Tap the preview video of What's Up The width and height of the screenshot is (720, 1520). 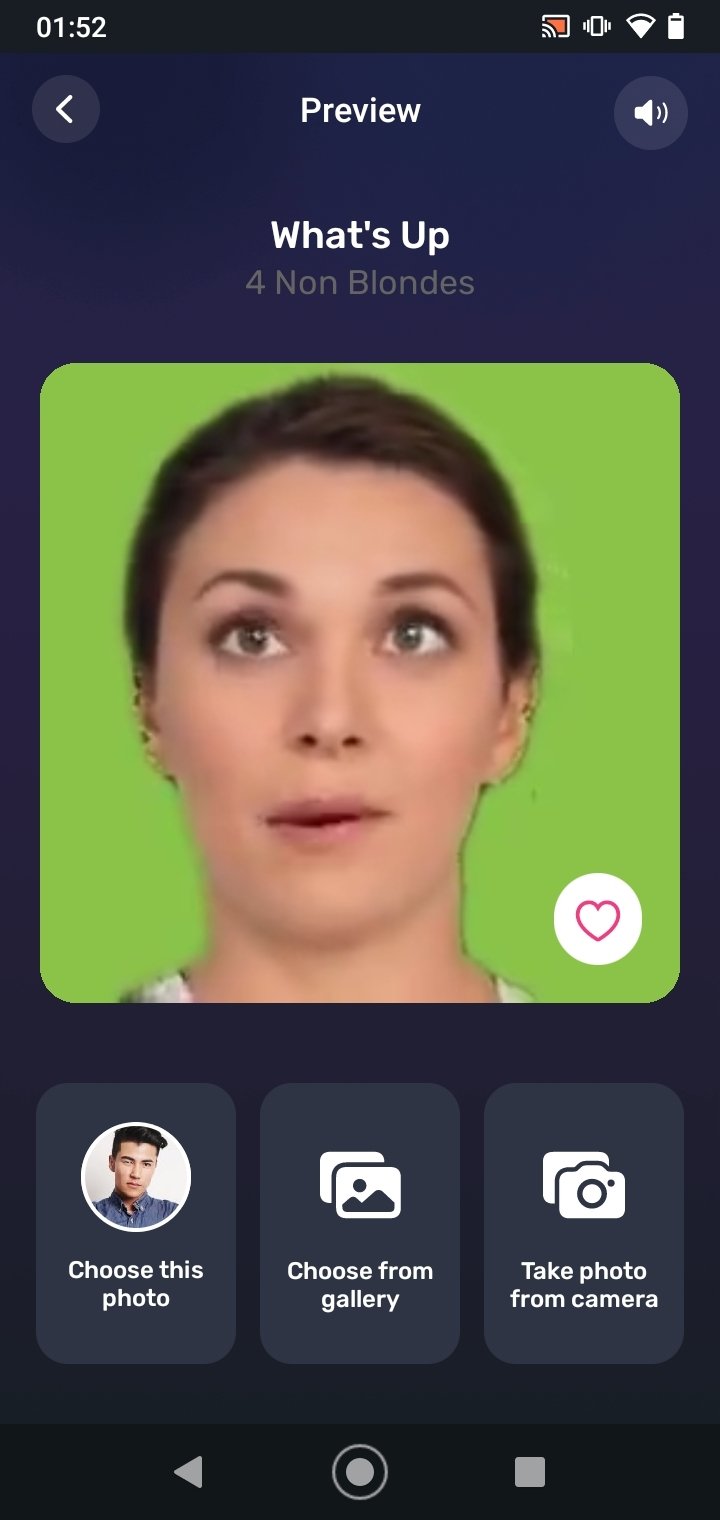[x=360, y=683]
